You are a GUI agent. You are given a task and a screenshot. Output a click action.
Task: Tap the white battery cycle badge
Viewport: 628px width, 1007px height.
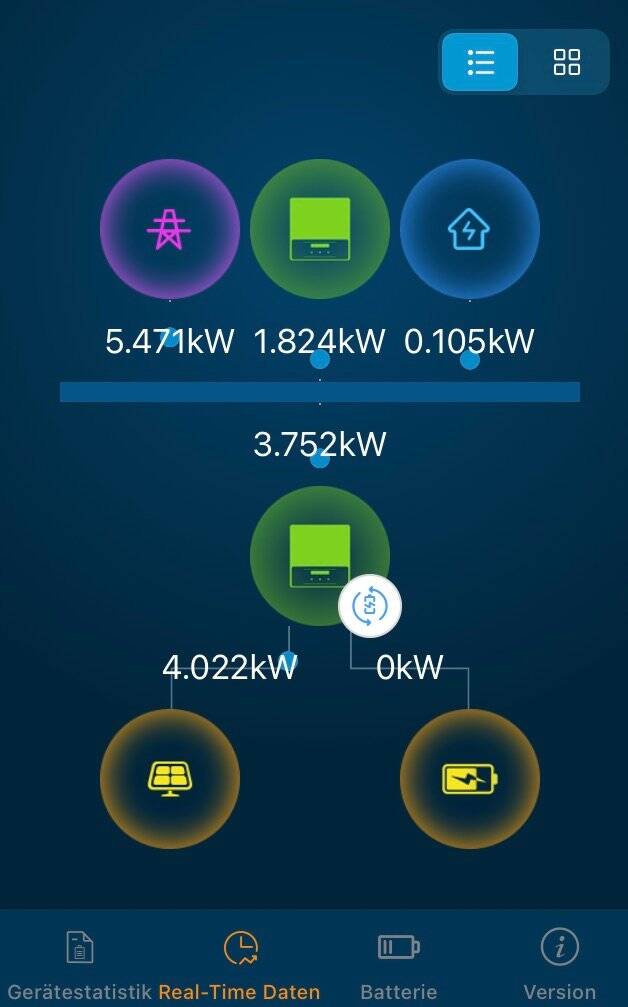[x=370, y=606]
